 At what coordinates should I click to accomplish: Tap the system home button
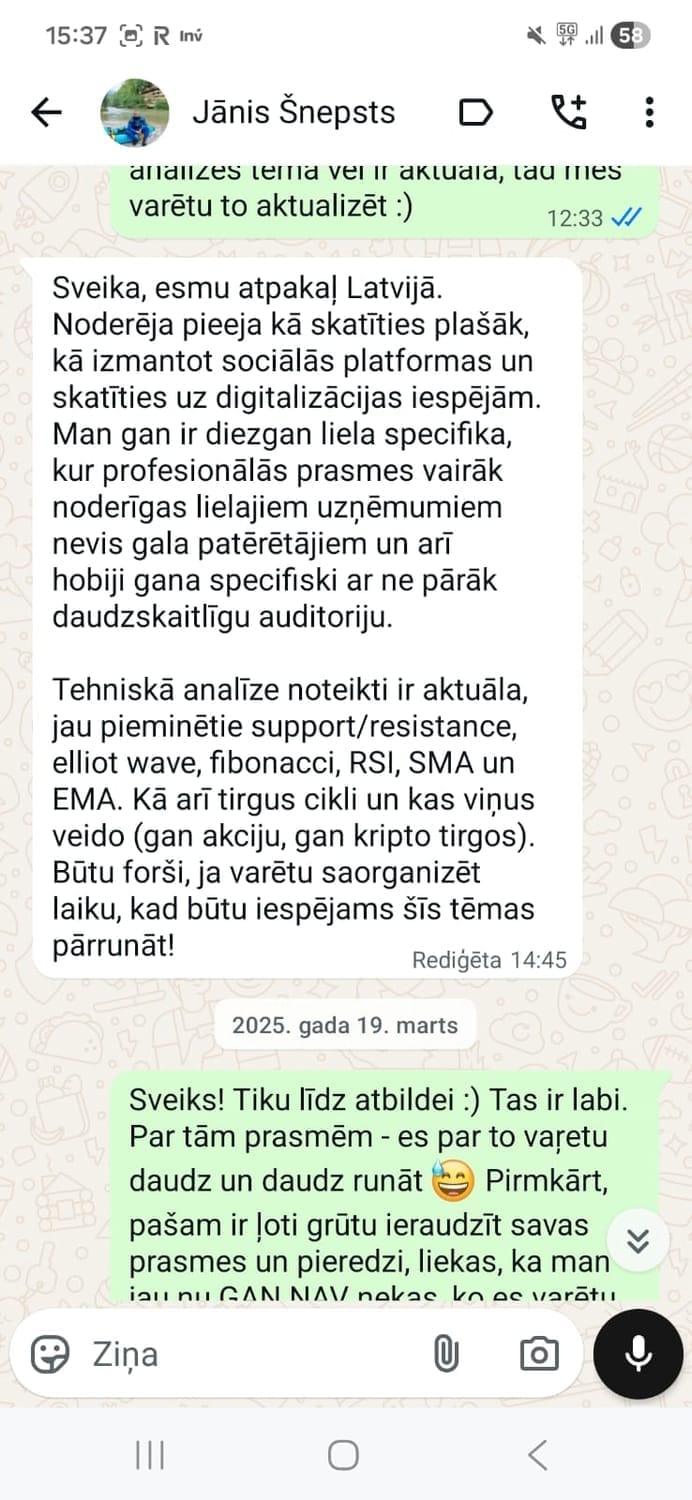point(343,1455)
